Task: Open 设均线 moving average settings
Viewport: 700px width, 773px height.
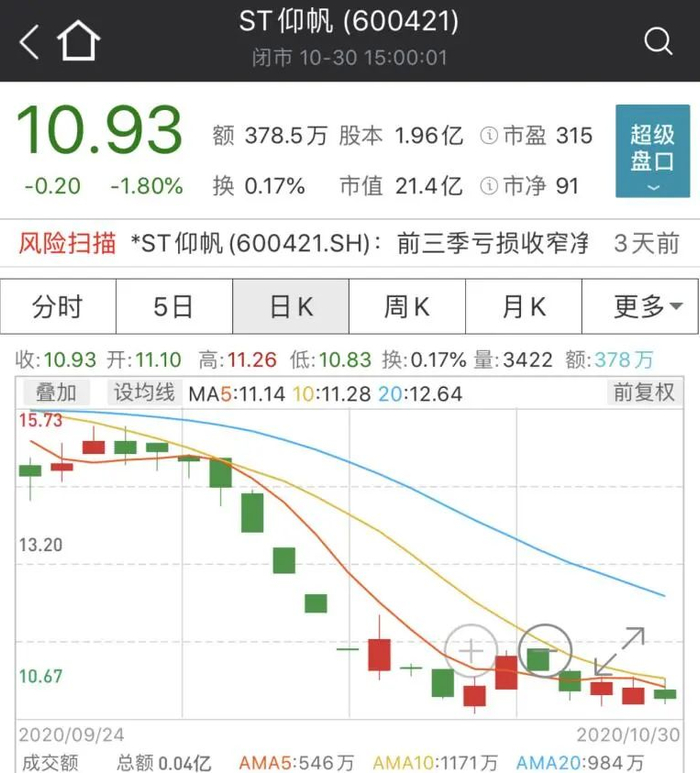Action: click(143, 393)
